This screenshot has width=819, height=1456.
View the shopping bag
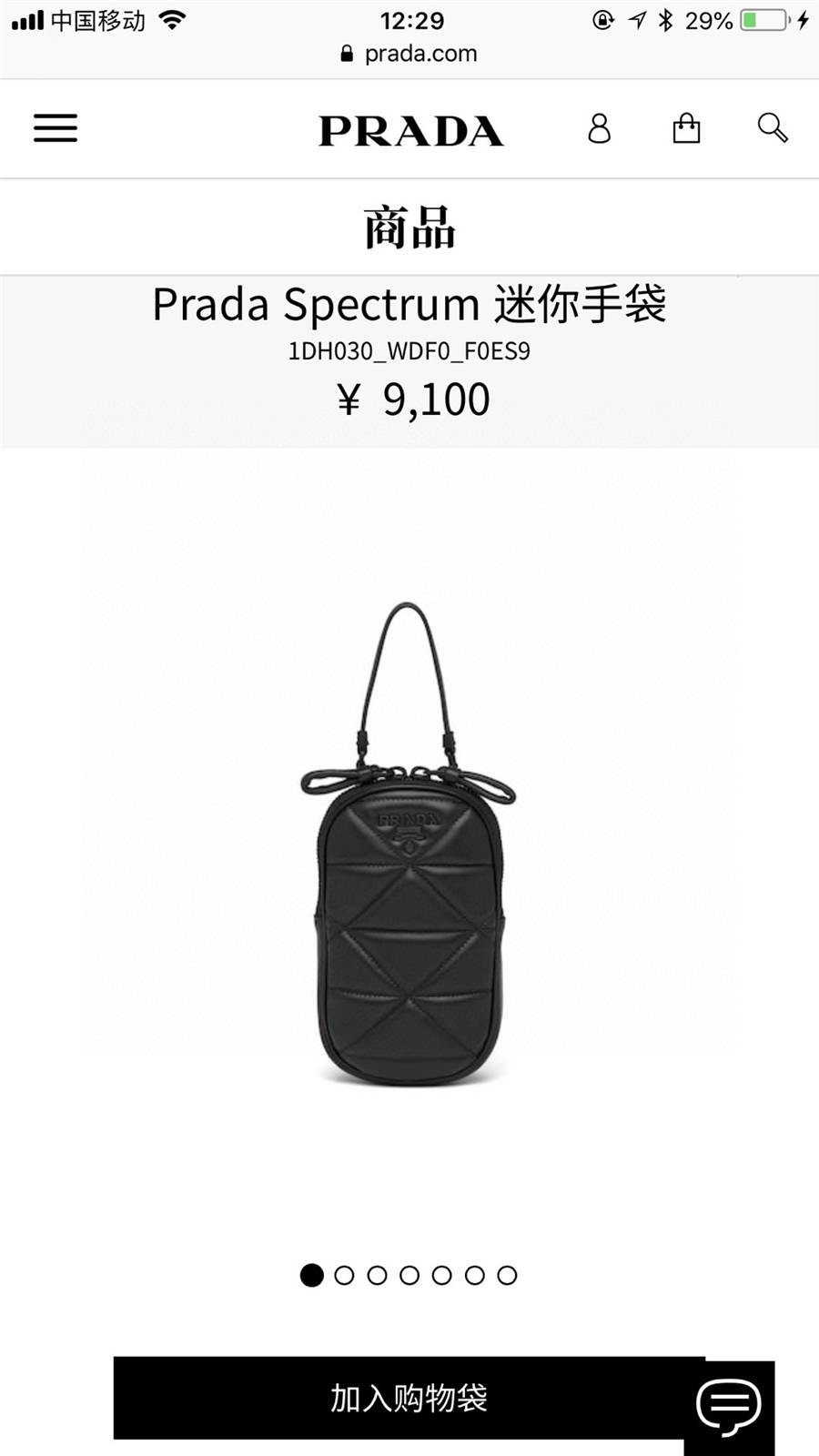point(686,128)
